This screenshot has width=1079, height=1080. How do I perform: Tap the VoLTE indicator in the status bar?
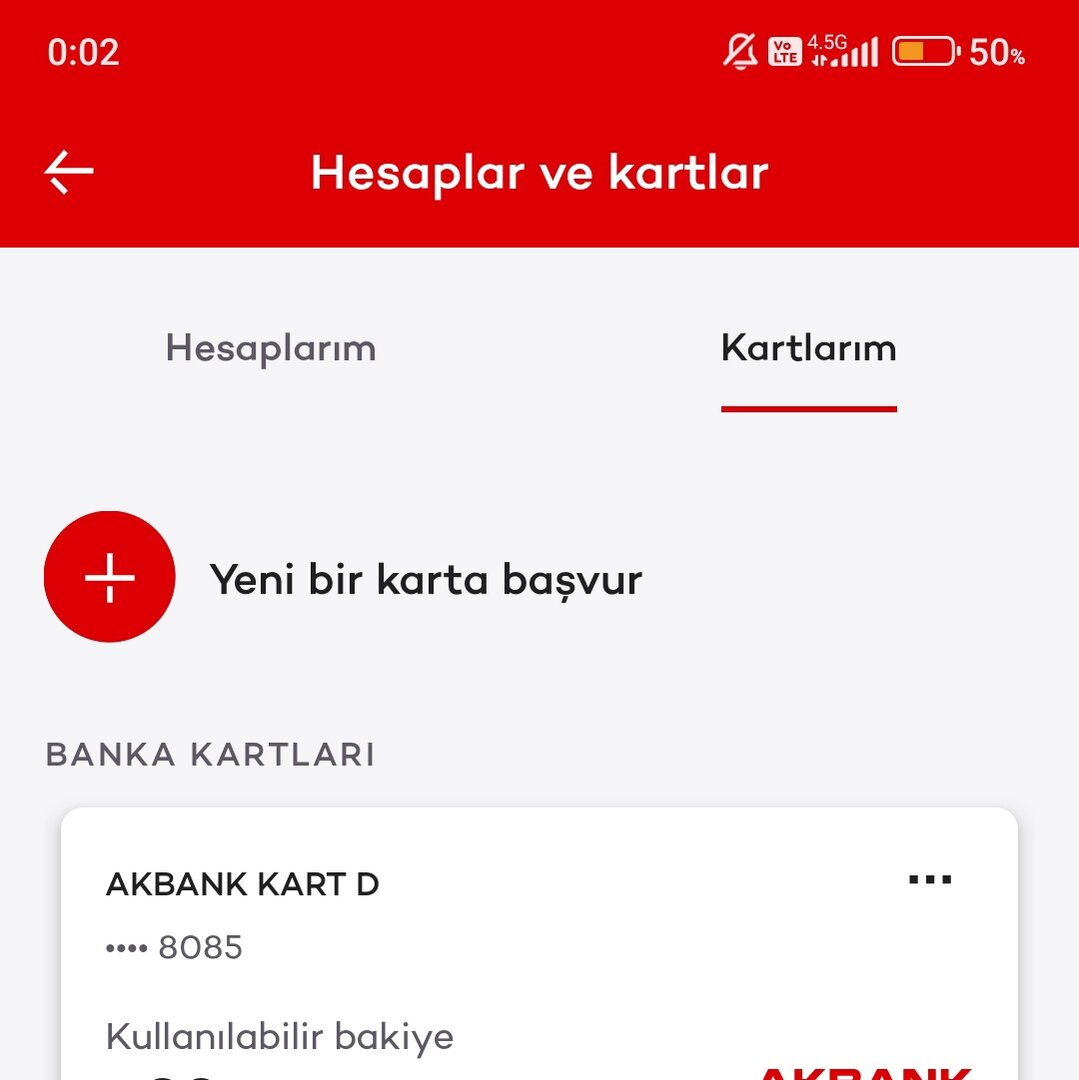pos(784,52)
